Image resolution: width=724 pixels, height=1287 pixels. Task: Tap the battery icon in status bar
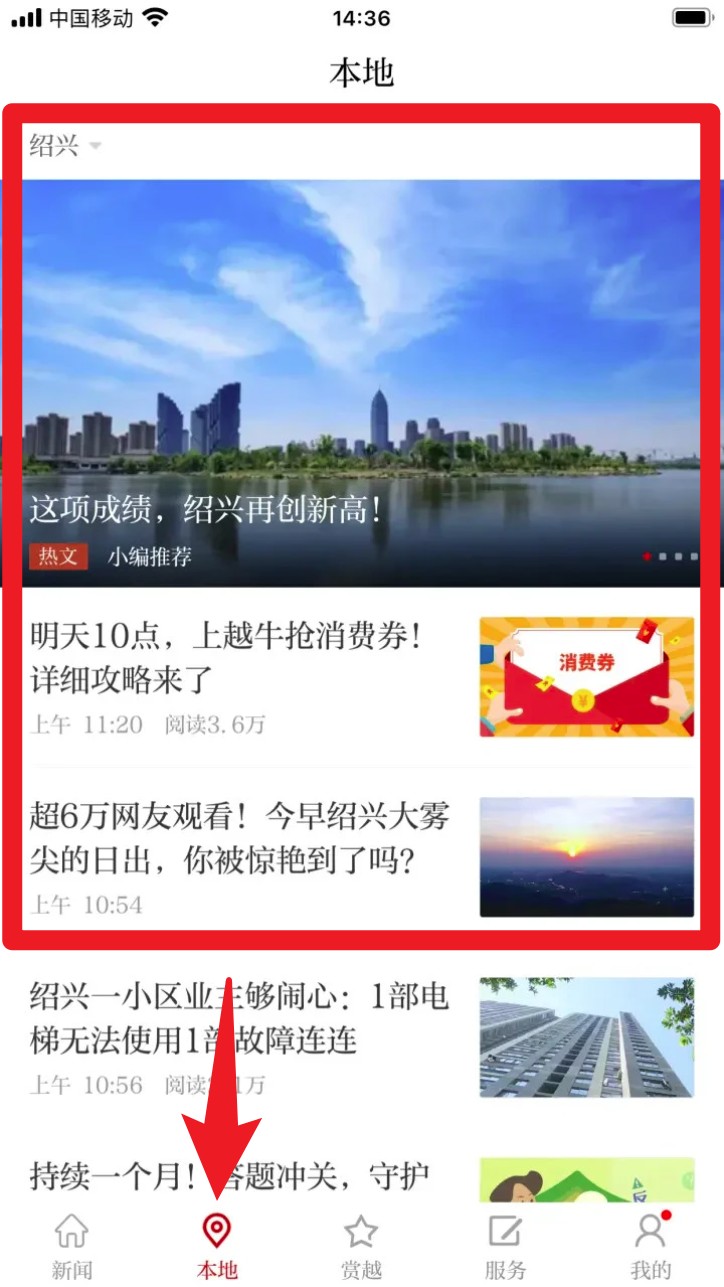pos(689,16)
